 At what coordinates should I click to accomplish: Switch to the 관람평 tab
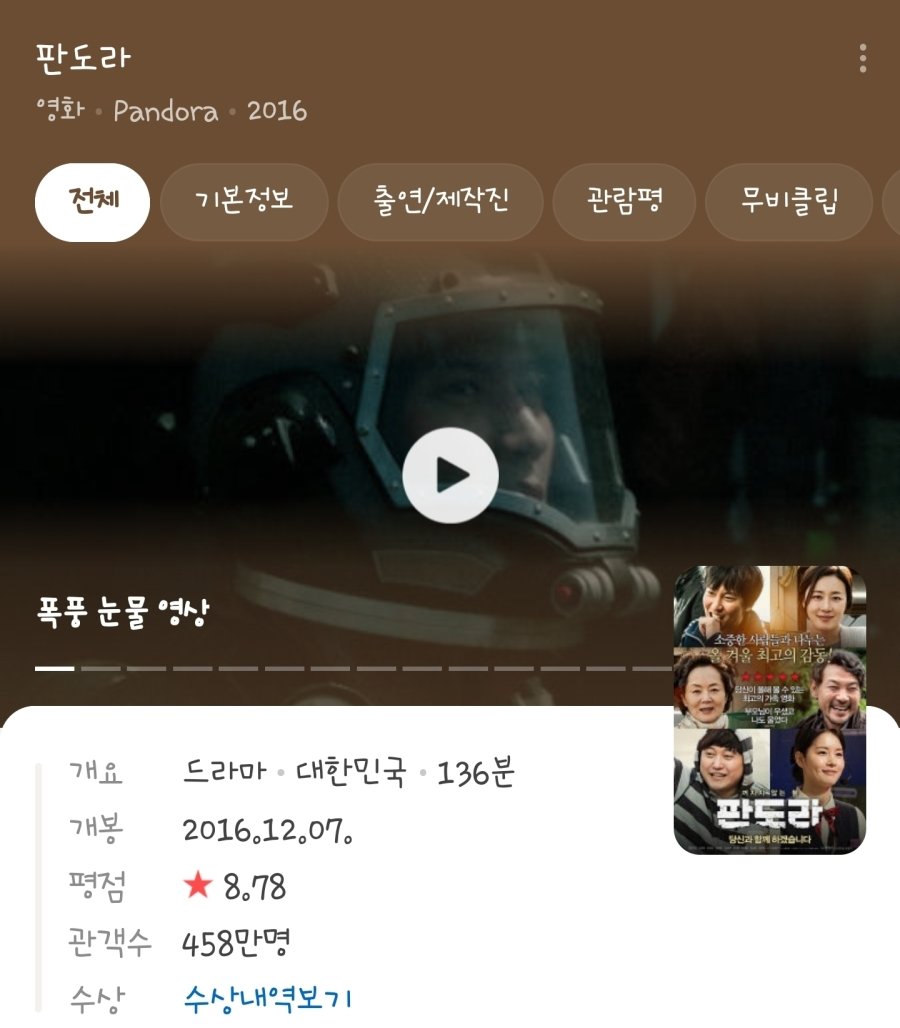(x=624, y=202)
